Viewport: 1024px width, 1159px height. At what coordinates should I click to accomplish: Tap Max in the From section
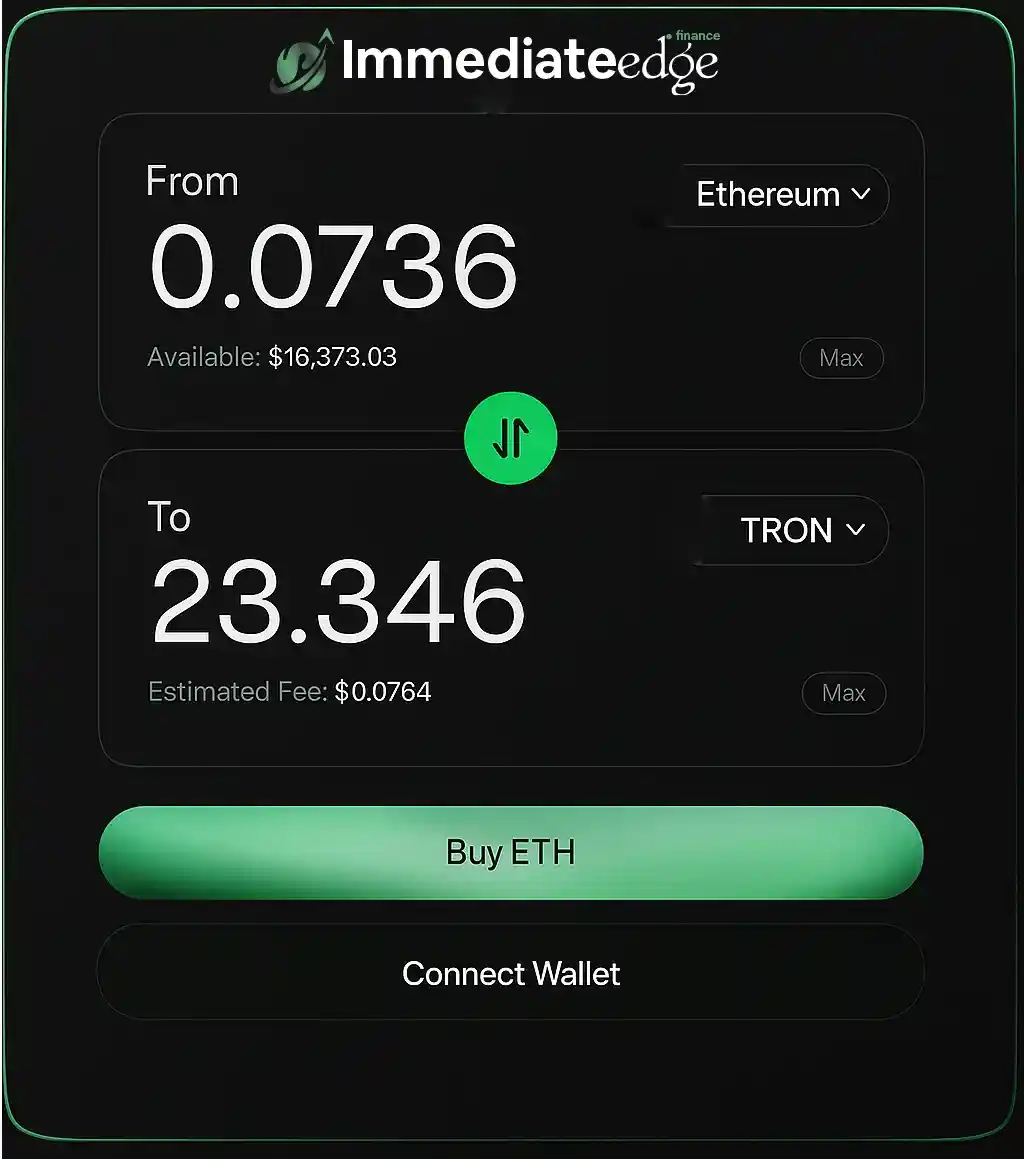click(841, 358)
